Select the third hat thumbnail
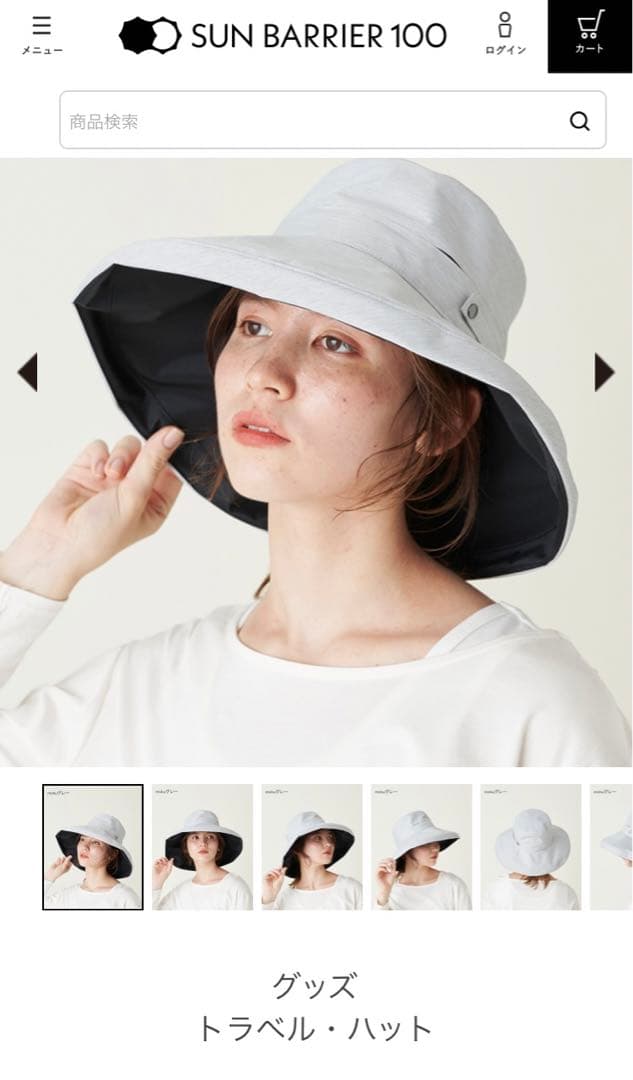Image resolution: width=633 pixels, height=1080 pixels. pos(312,847)
